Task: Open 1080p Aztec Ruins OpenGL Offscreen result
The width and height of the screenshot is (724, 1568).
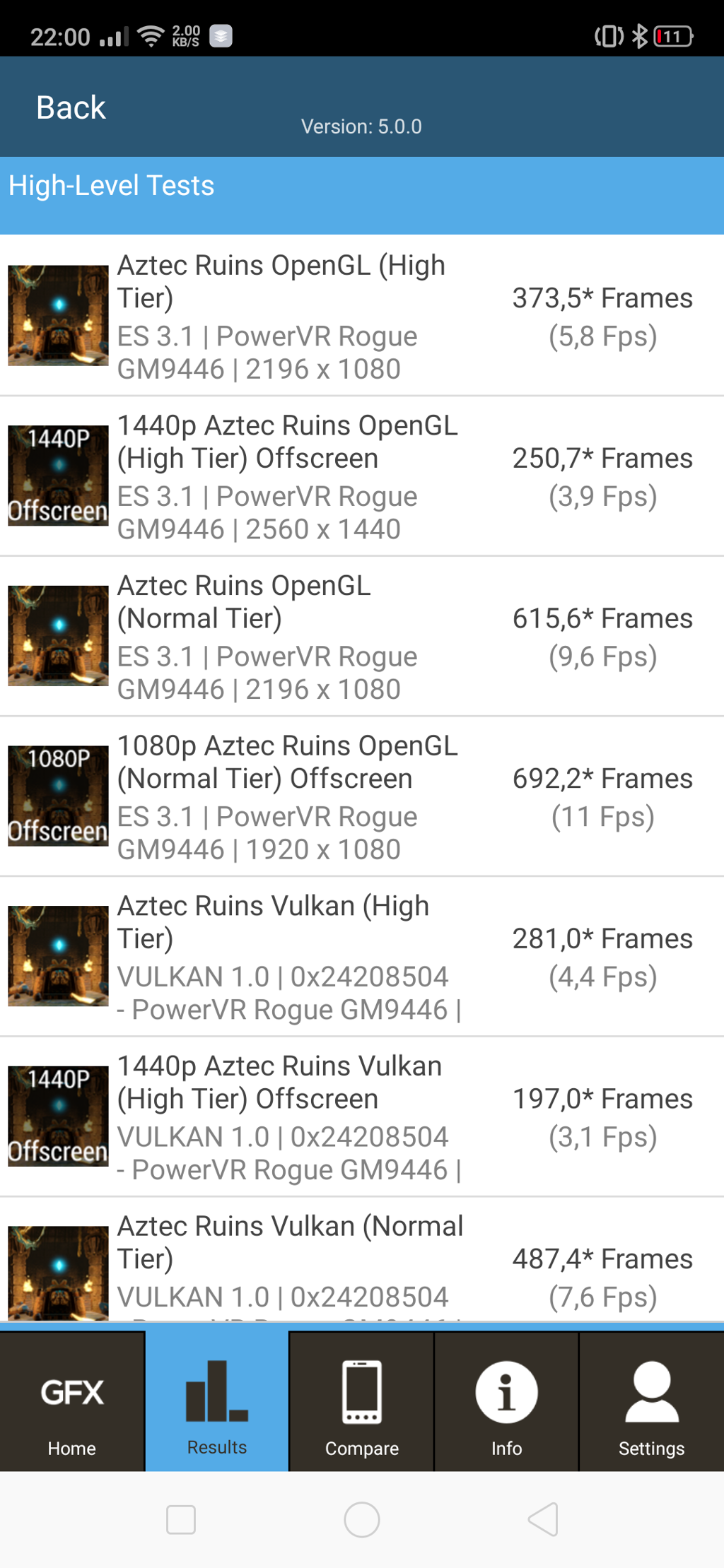Action: tap(362, 796)
